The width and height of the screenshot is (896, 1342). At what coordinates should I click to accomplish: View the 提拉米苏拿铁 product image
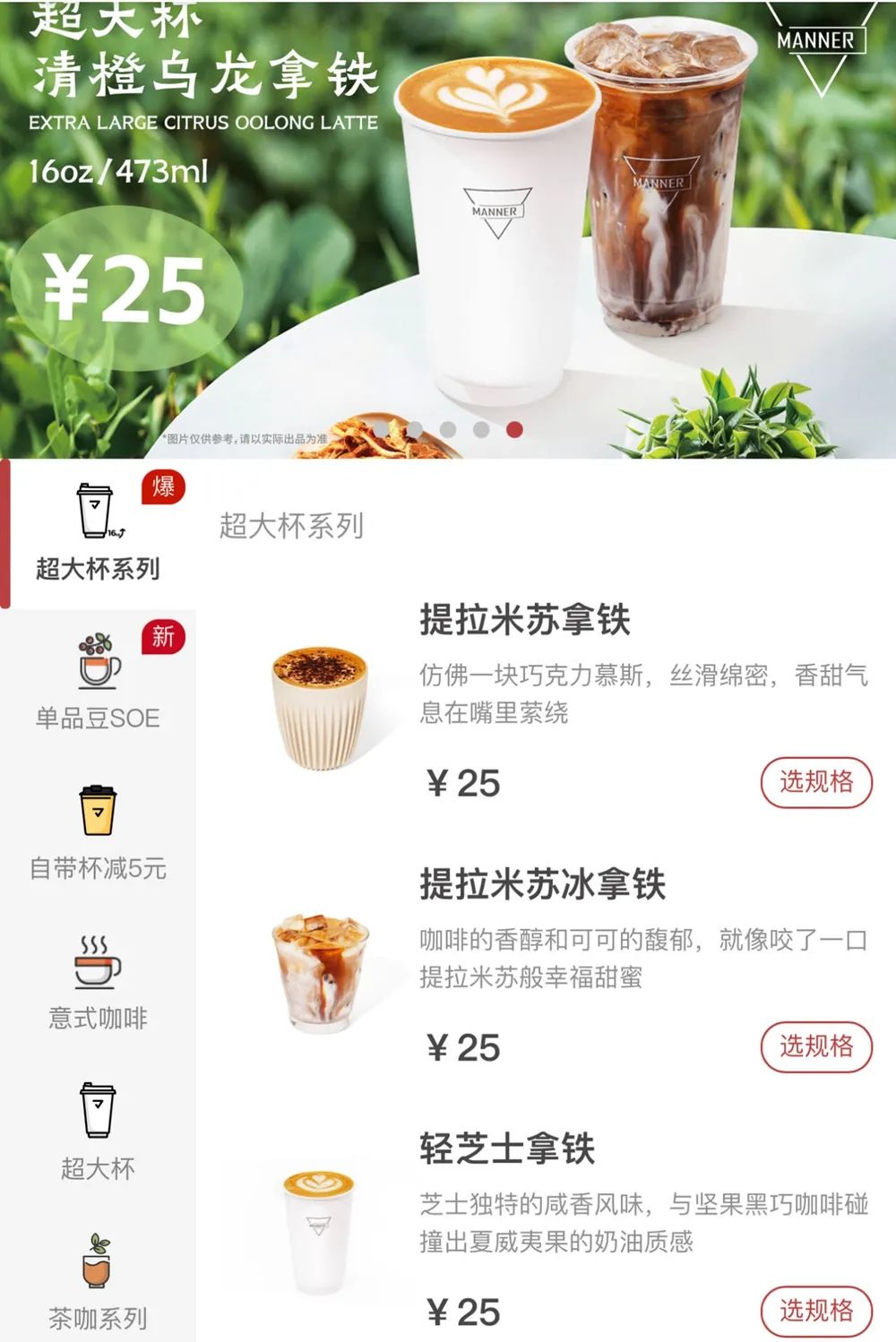click(x=320, y=705)
